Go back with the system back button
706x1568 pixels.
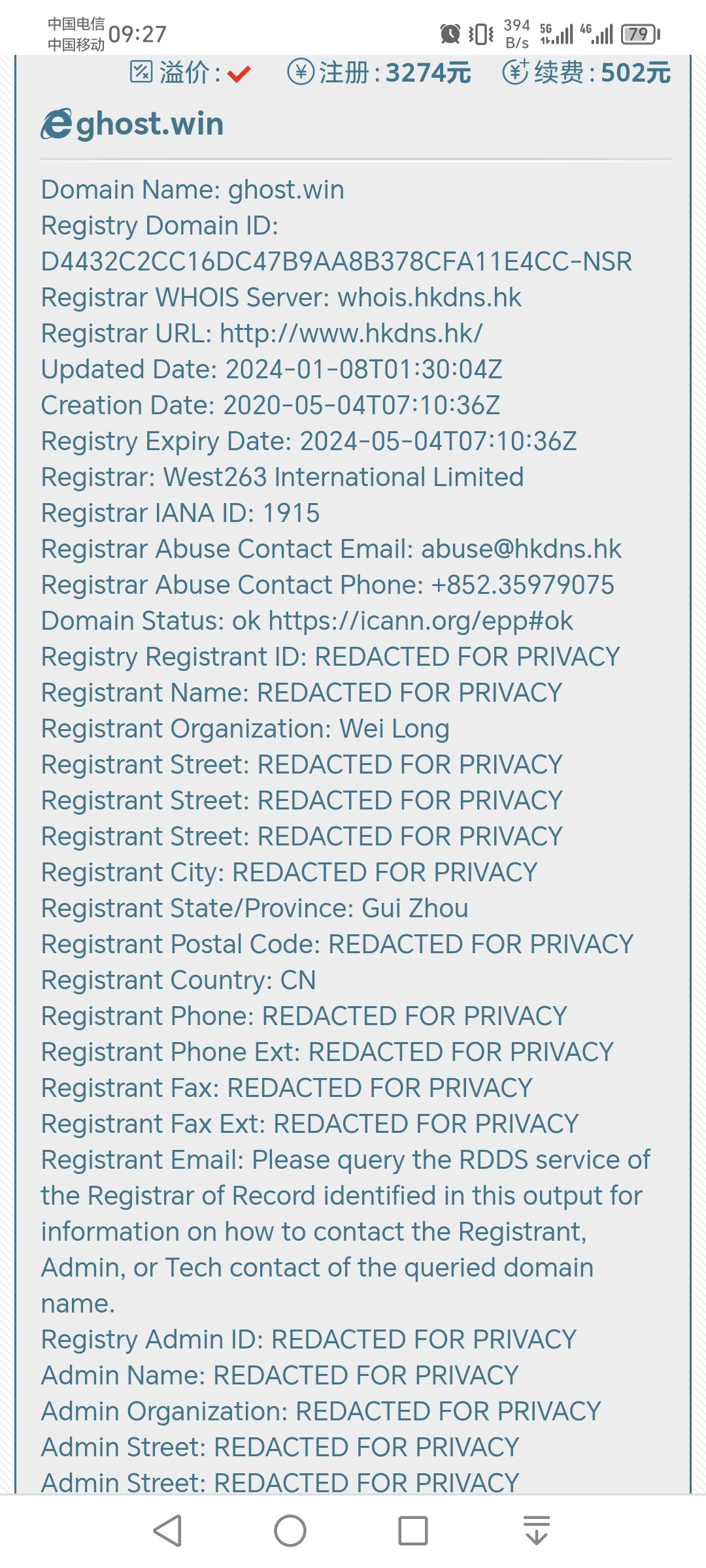[167, 1531]
